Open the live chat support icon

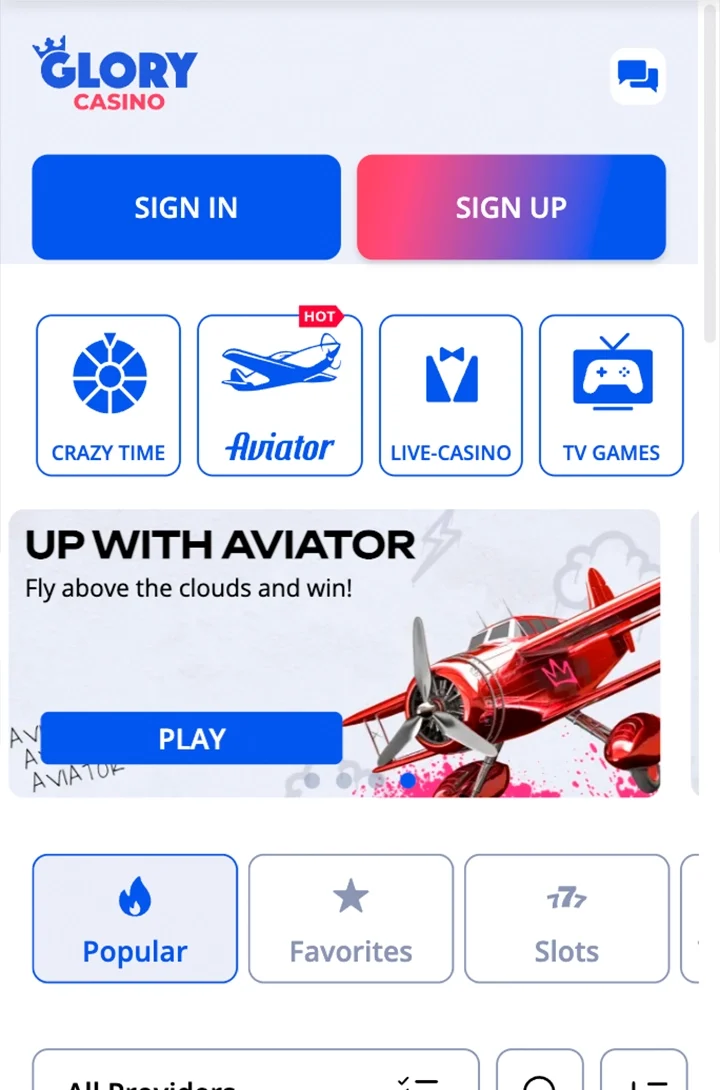(x=637, y=76)
